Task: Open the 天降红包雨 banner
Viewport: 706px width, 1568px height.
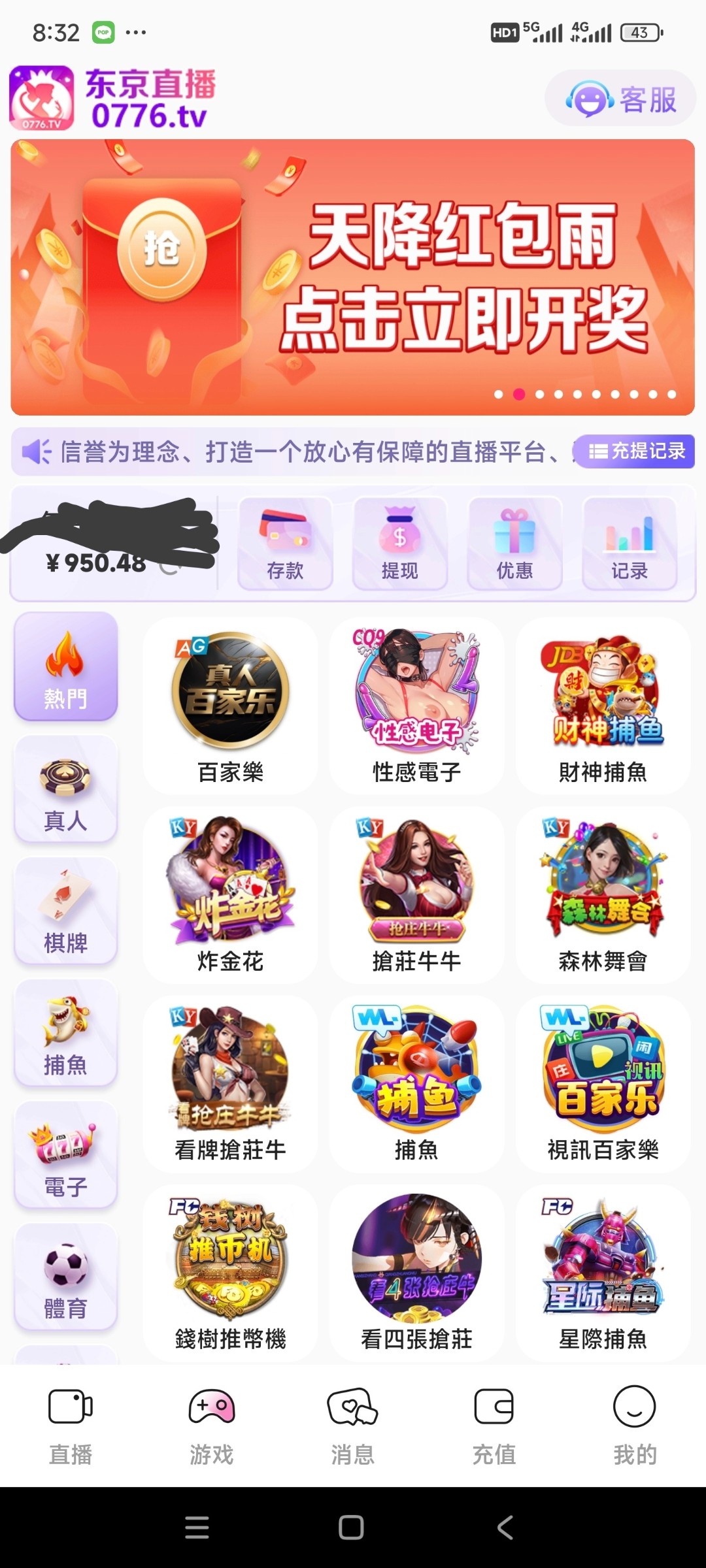Action: [x=353, y=277]
